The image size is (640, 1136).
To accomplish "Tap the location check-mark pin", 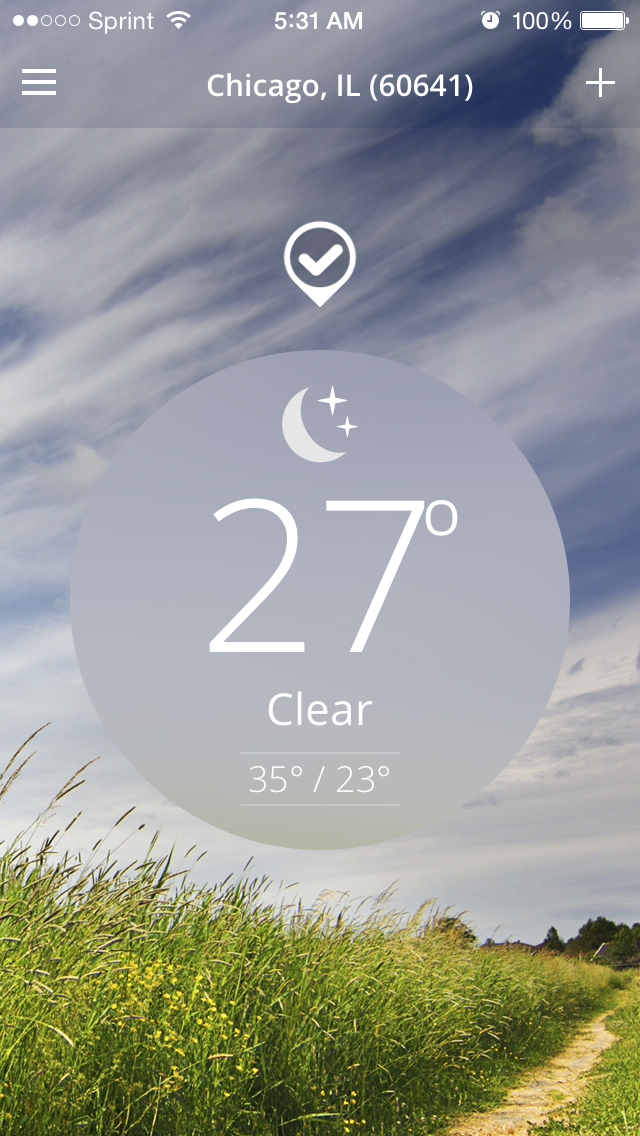I will click(x=320, y=264).
